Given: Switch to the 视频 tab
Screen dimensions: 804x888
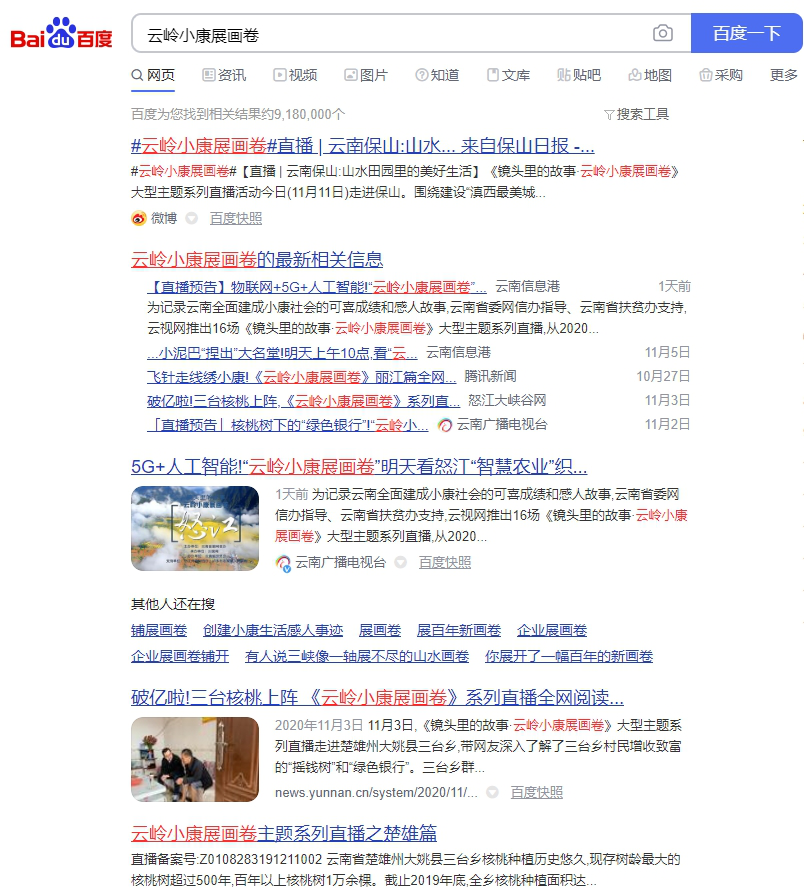Looking at the screenshot, I should click(x=295, y=75).
